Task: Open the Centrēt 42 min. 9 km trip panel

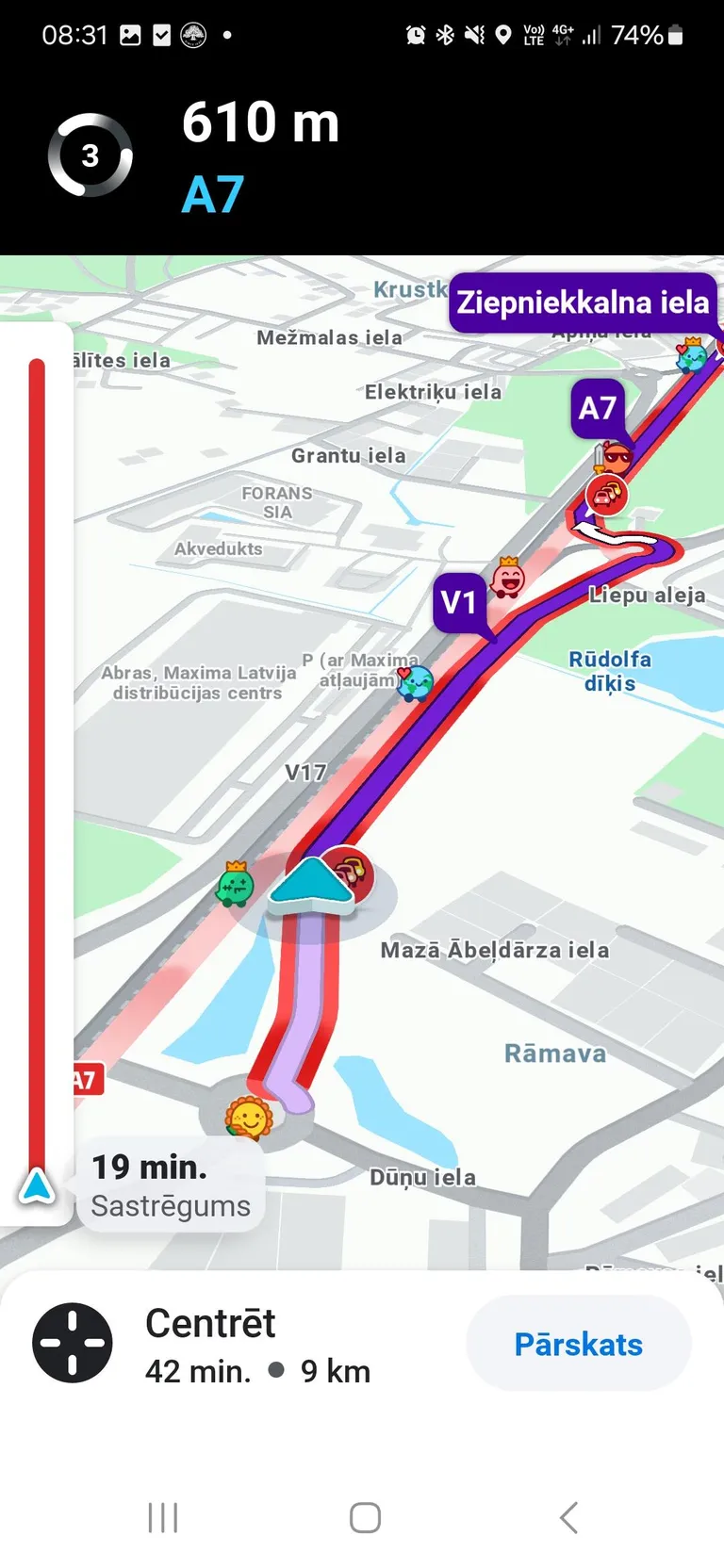Action: point(257,1346)
